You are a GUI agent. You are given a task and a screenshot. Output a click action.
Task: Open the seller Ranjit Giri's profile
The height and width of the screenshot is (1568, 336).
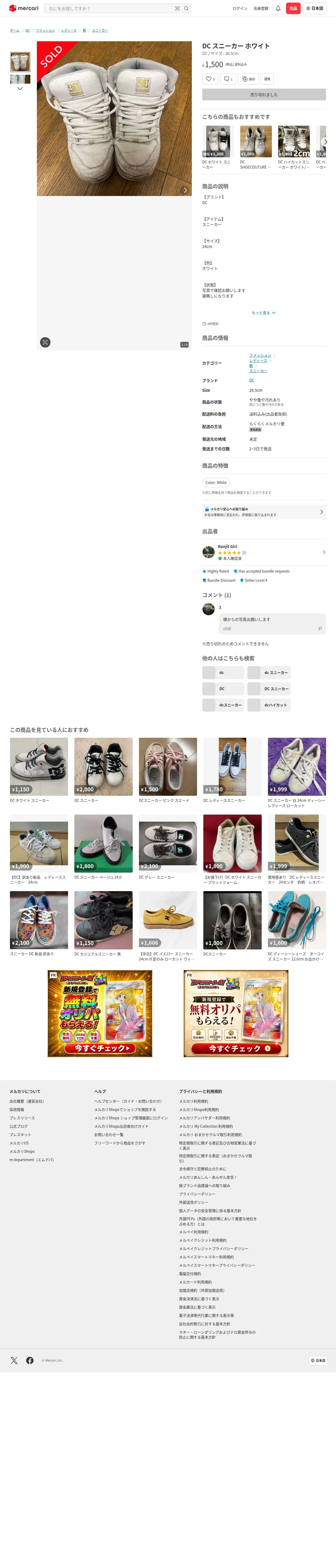click(264, 552)
